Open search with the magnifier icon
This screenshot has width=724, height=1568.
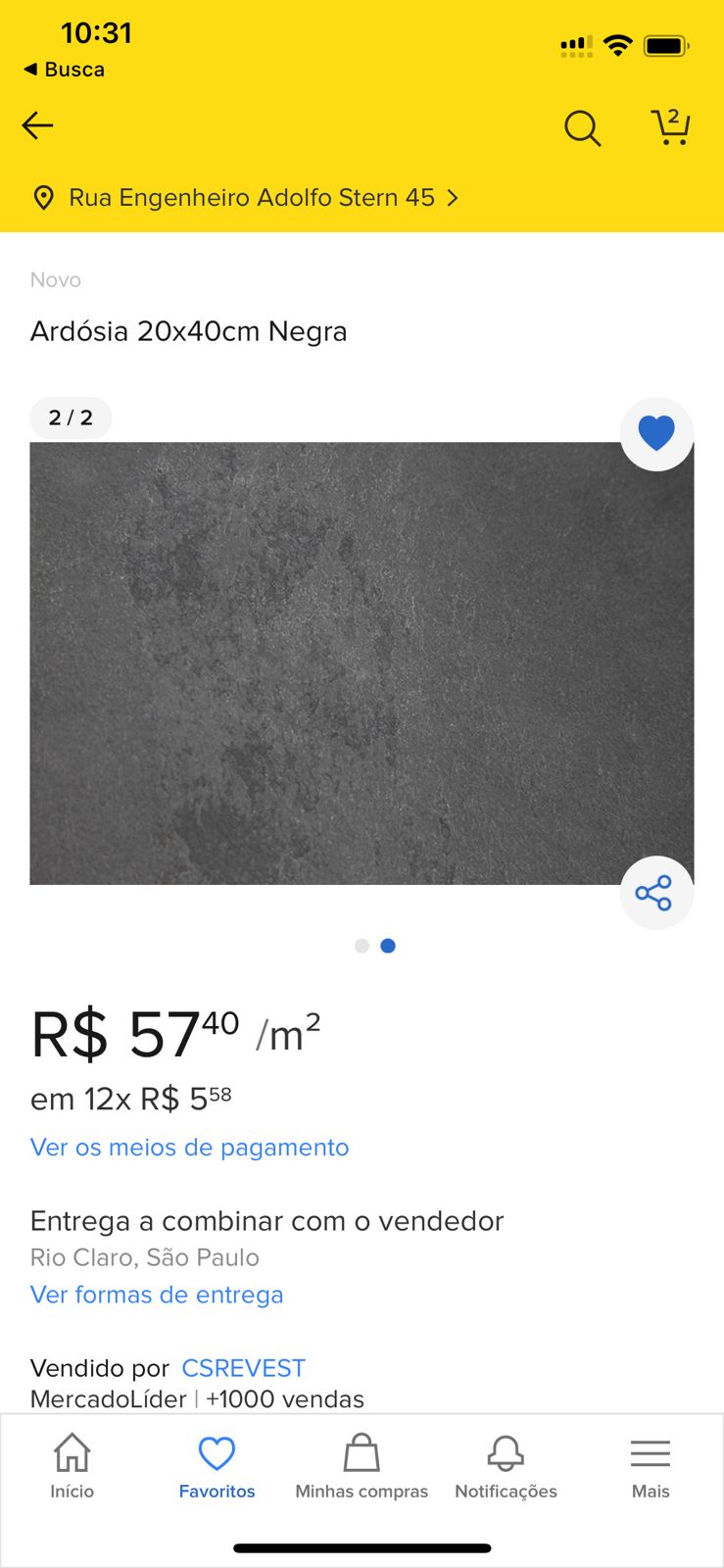(582, 127)
